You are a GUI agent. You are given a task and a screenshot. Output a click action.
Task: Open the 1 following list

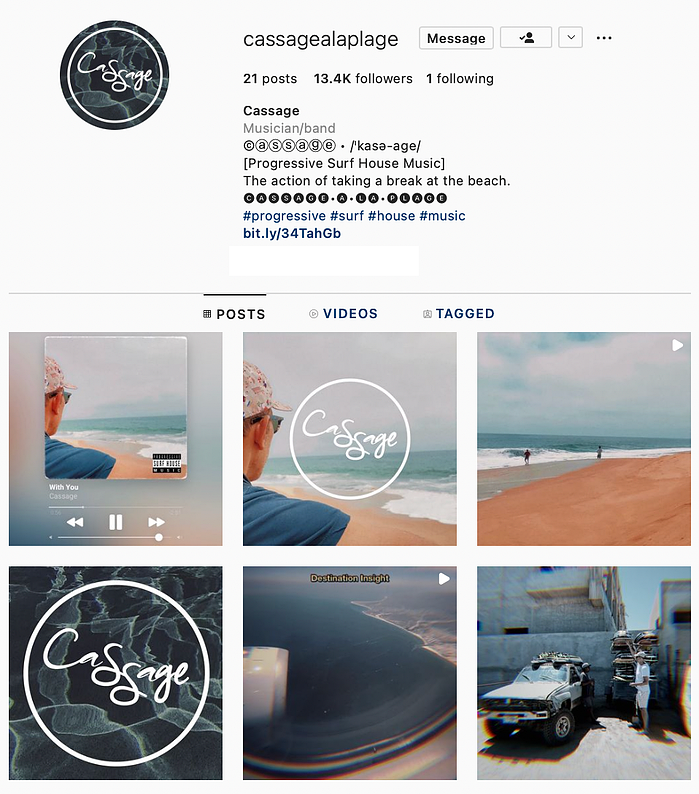click(460, 78)
